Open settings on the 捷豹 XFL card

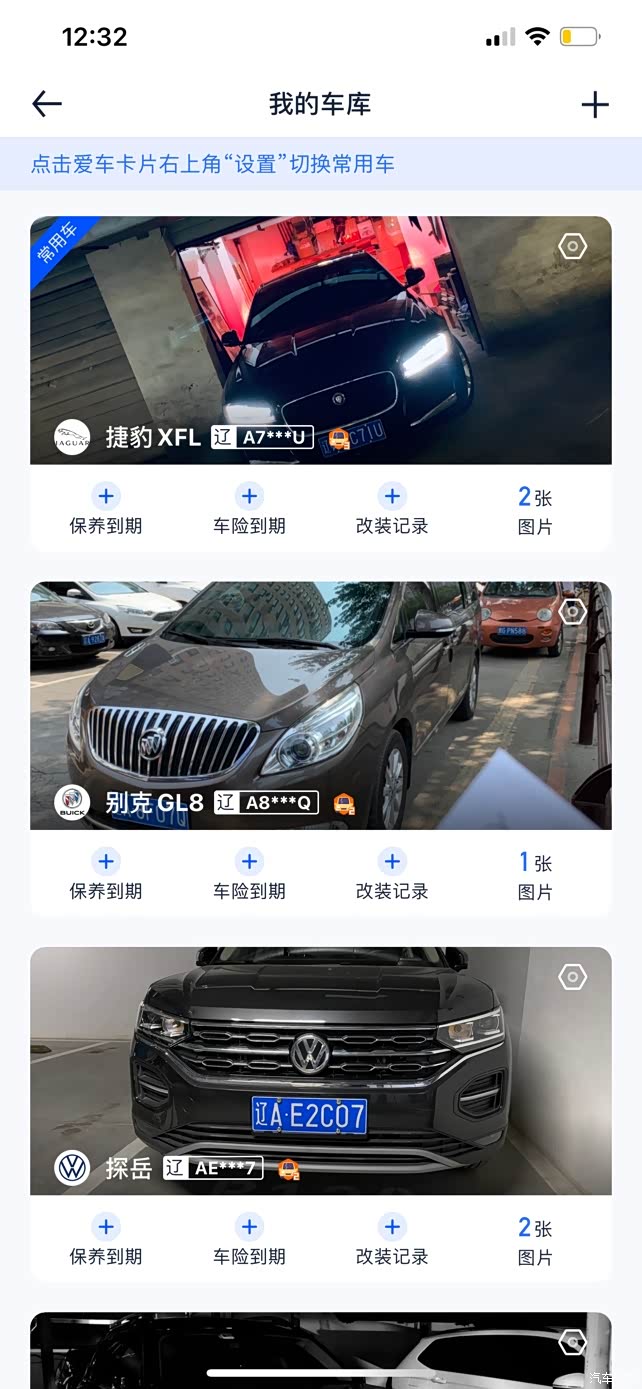pyautogui.click(x=572, y=246)
